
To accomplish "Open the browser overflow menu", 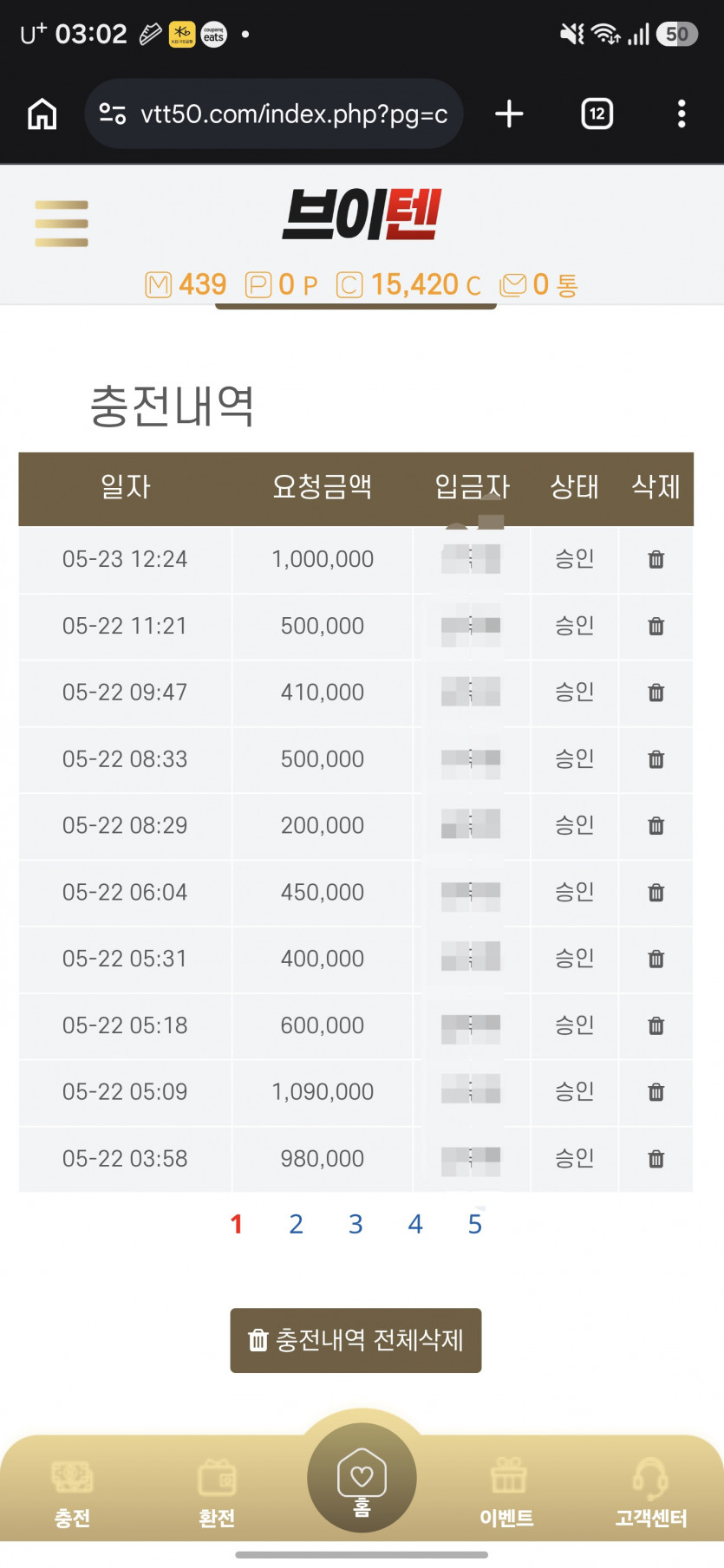I will click(682, 114).
